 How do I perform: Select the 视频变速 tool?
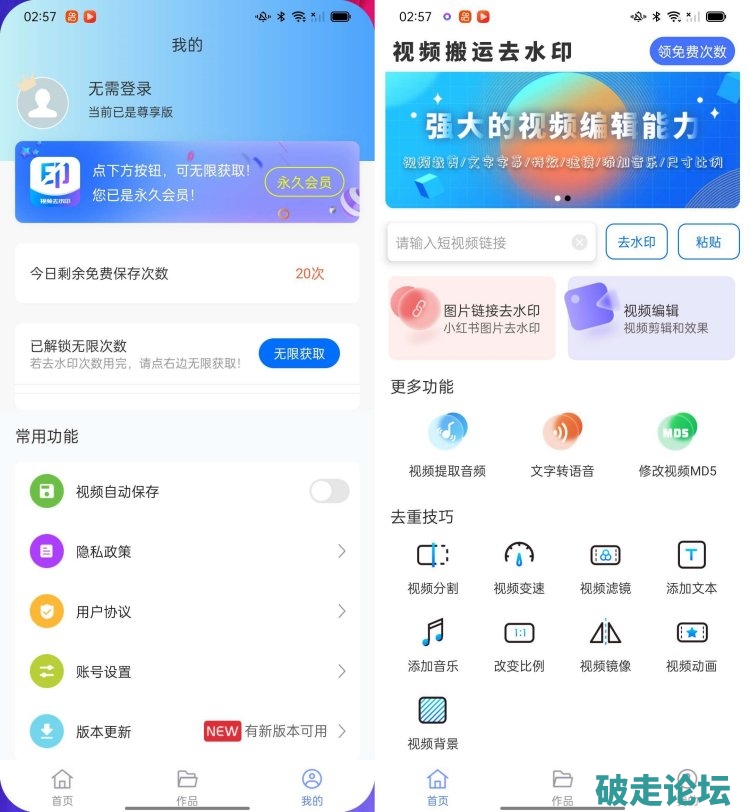(519, 567)
